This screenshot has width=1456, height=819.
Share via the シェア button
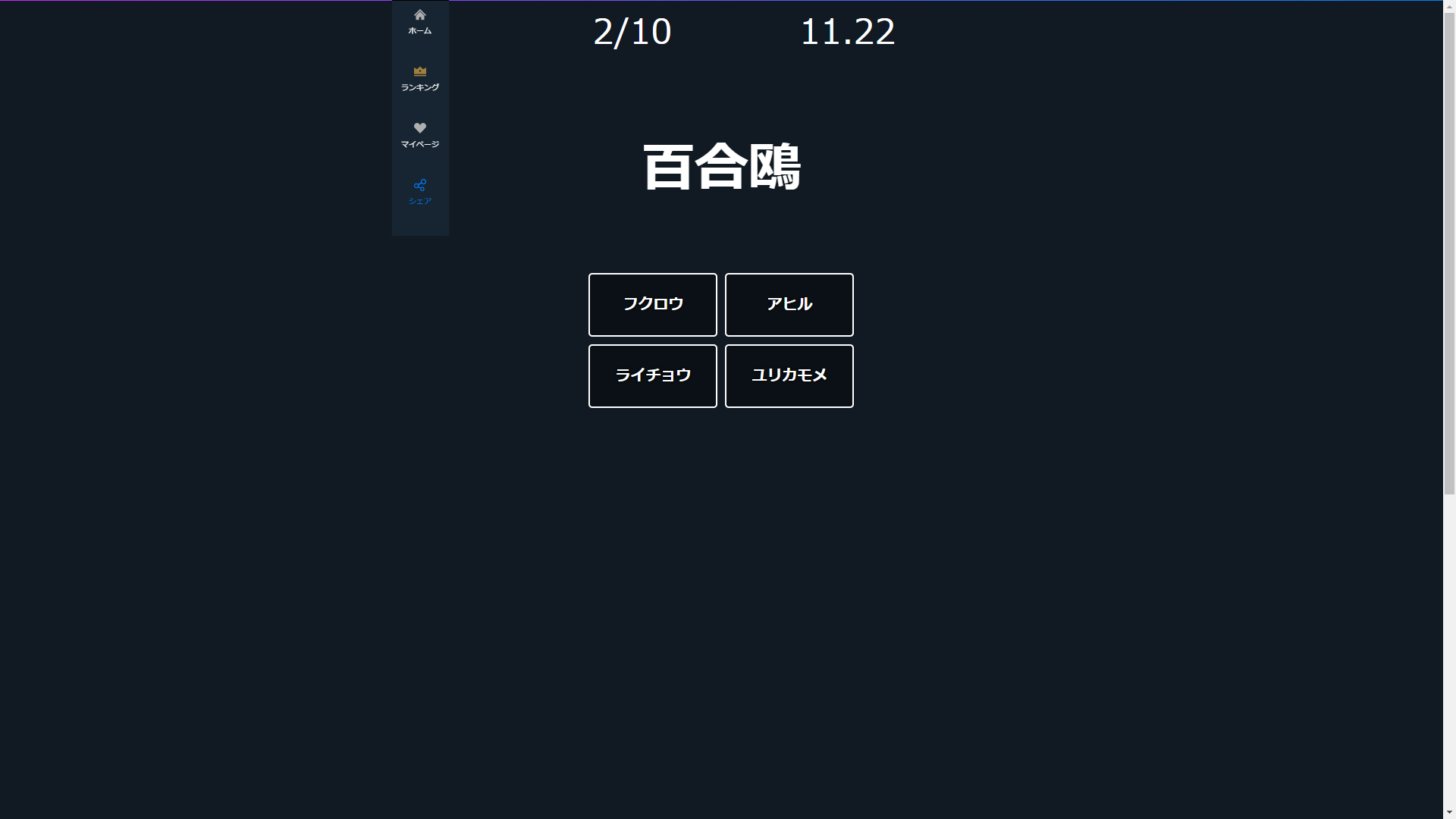click(x=419, y=192)
